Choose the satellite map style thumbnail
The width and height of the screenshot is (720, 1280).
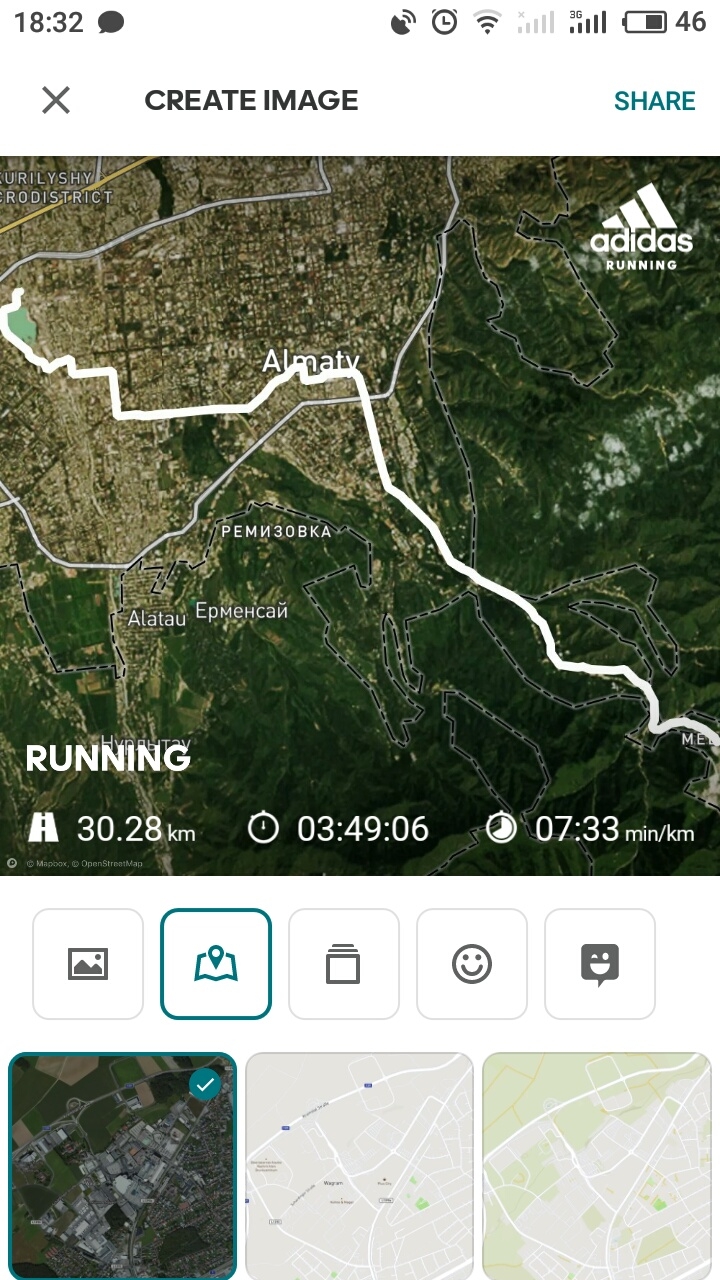click(x=123, y=1165)
